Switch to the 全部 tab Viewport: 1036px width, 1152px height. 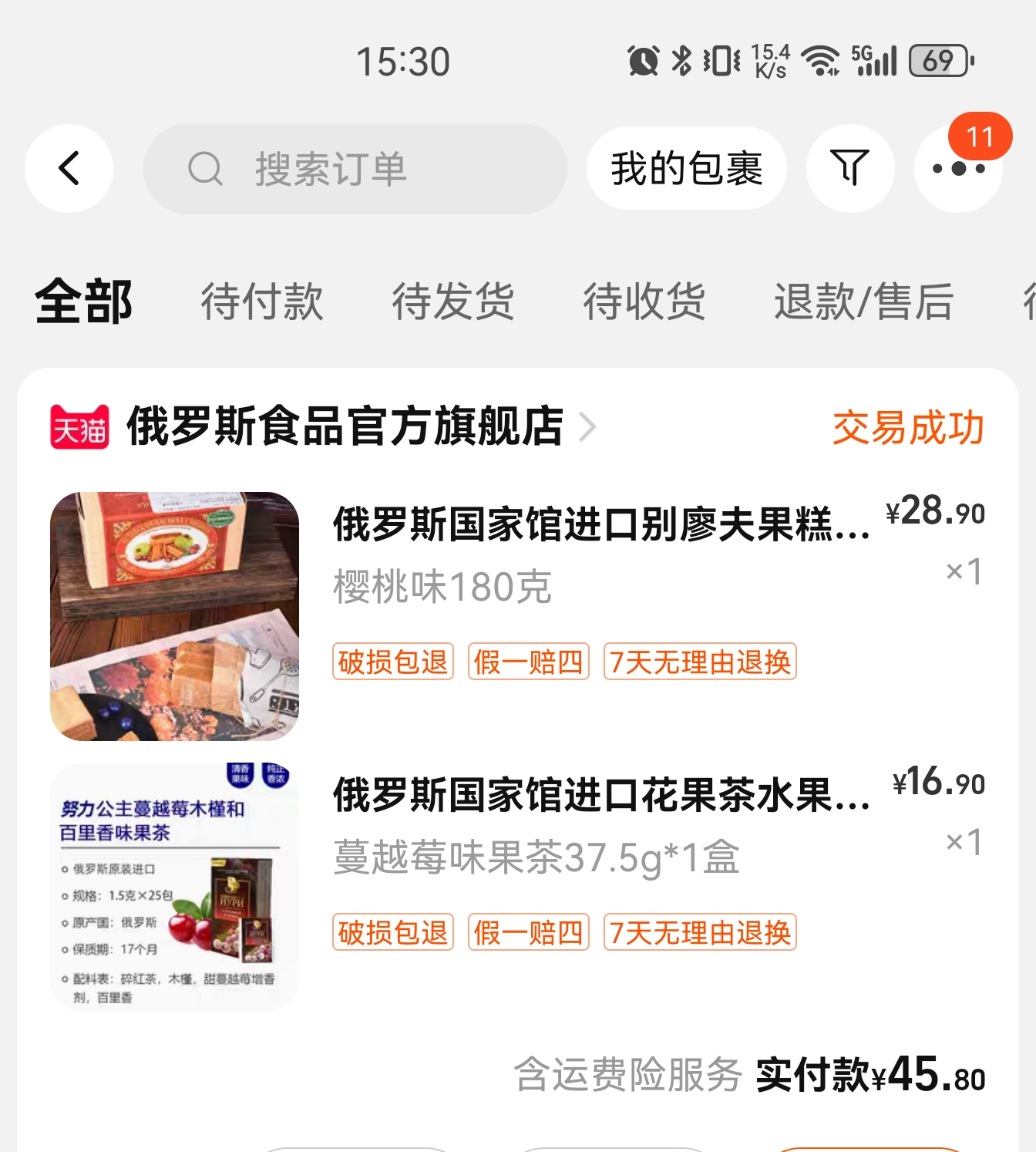pyautogui.click(x=84, y=301)
